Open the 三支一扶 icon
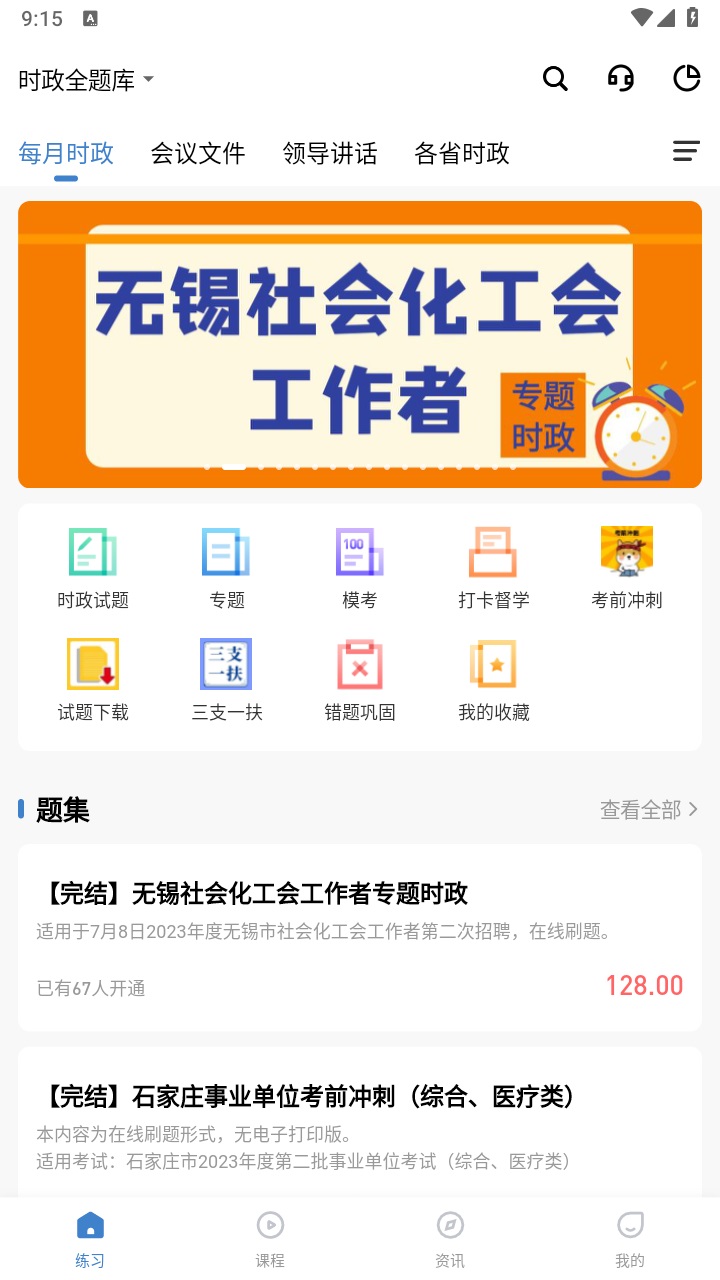This screenshot has width=720, height=1280. 225,677
